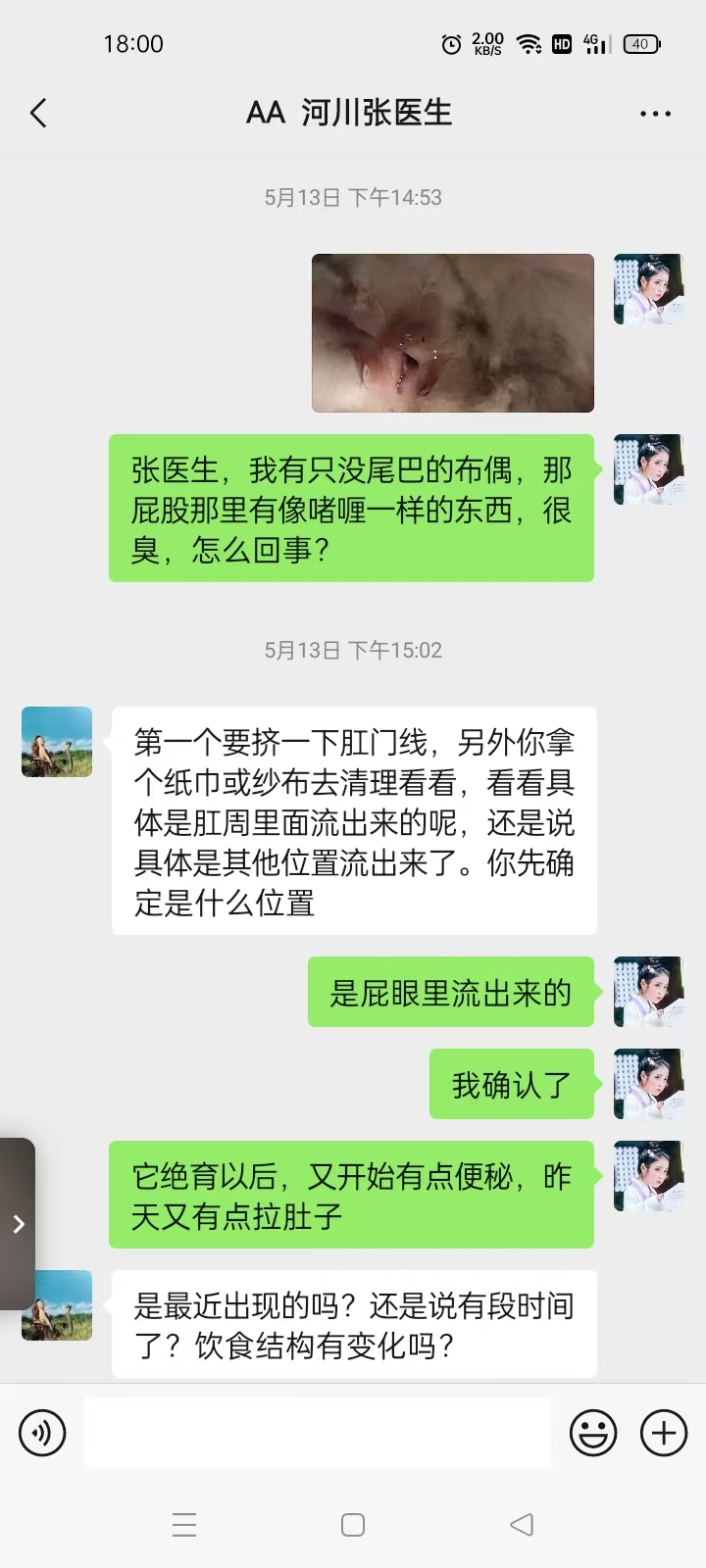The height and width of the screenshot is (1568, 706).
Task: Switch to voice message input
Action: click(x=42, y=1434)
